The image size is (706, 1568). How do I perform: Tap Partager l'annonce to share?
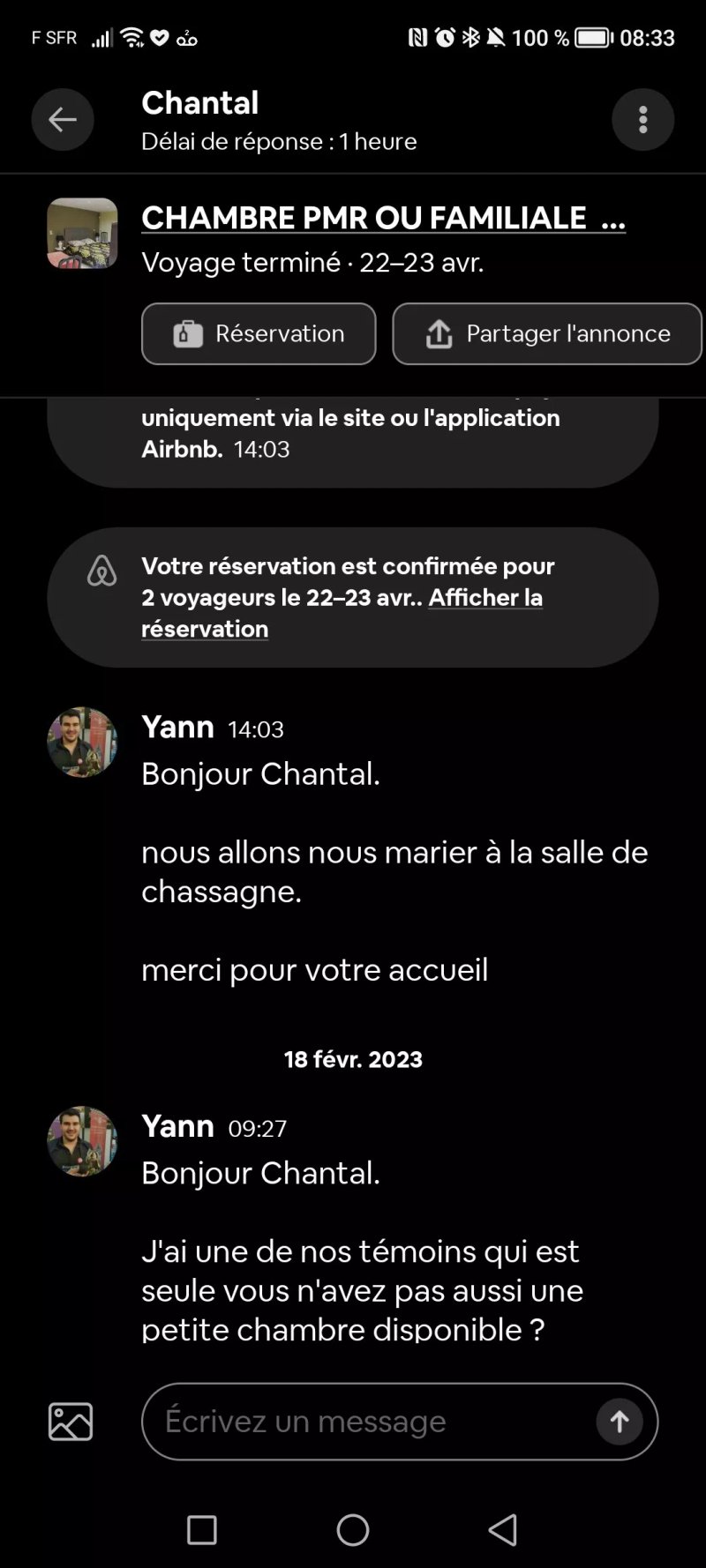[547, 333]
